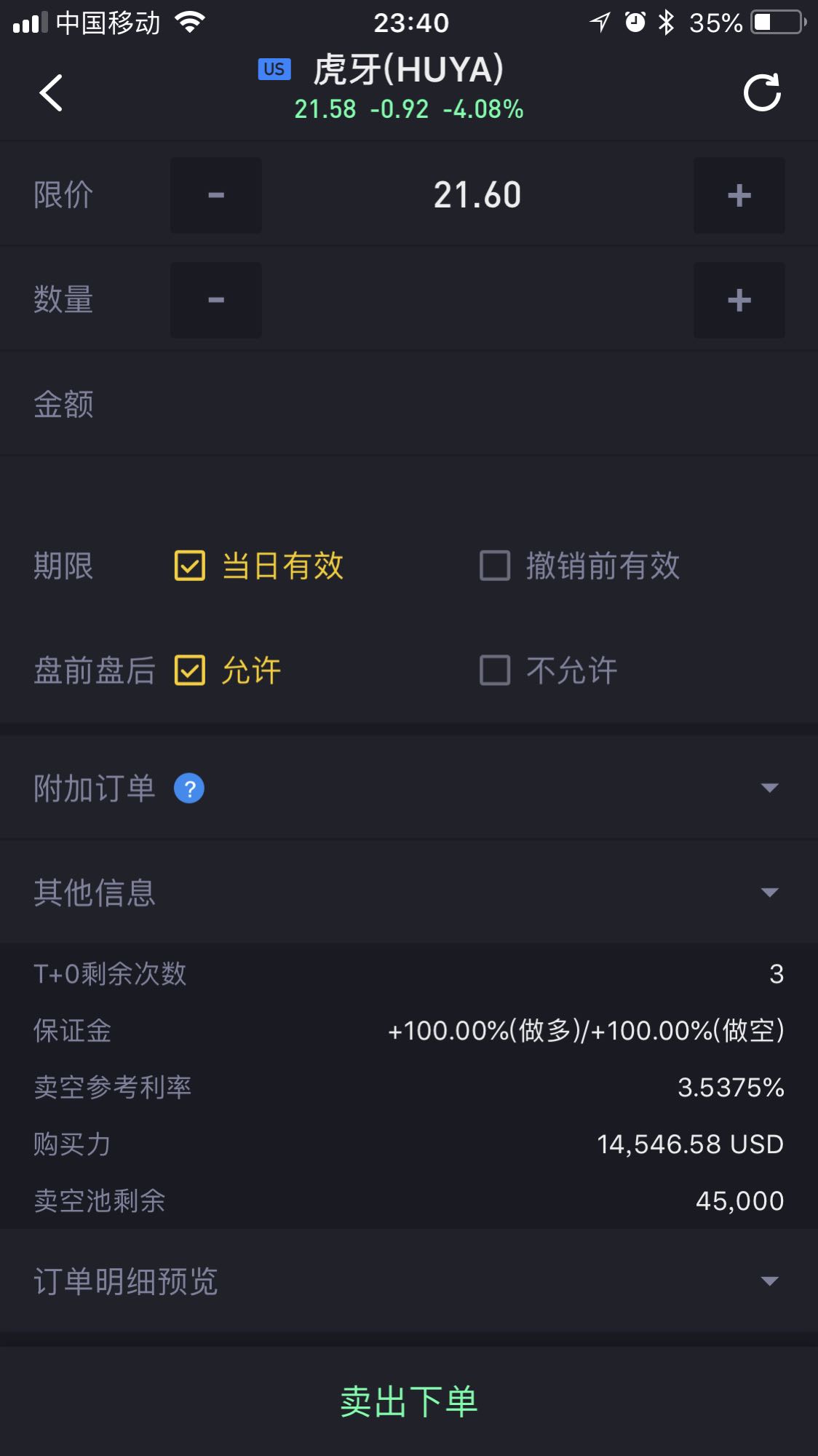Image resolution: width=818 pixels, height=1456 pixels.
Task: Increase the limit price with plus
Action: (739, 195)
